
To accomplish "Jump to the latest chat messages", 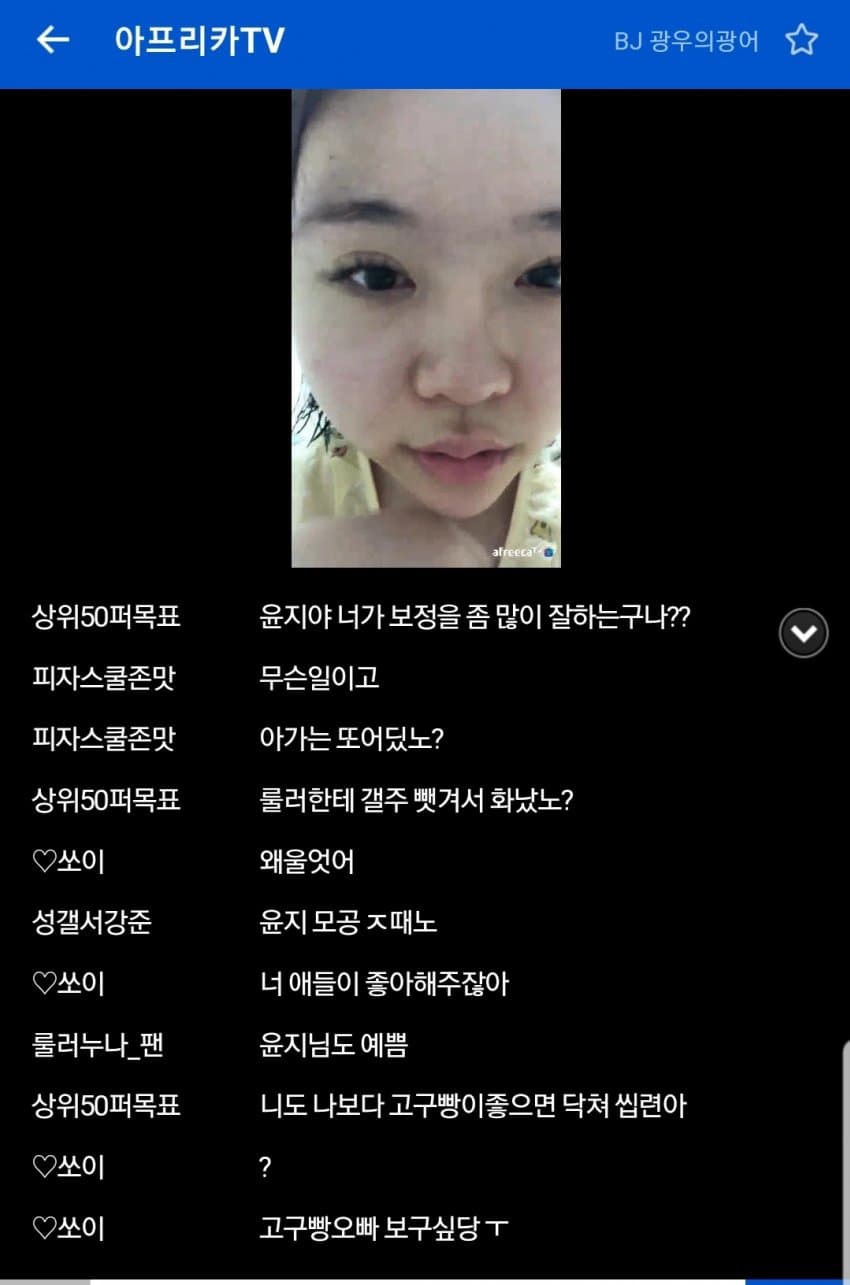I will tap(803, 632).
